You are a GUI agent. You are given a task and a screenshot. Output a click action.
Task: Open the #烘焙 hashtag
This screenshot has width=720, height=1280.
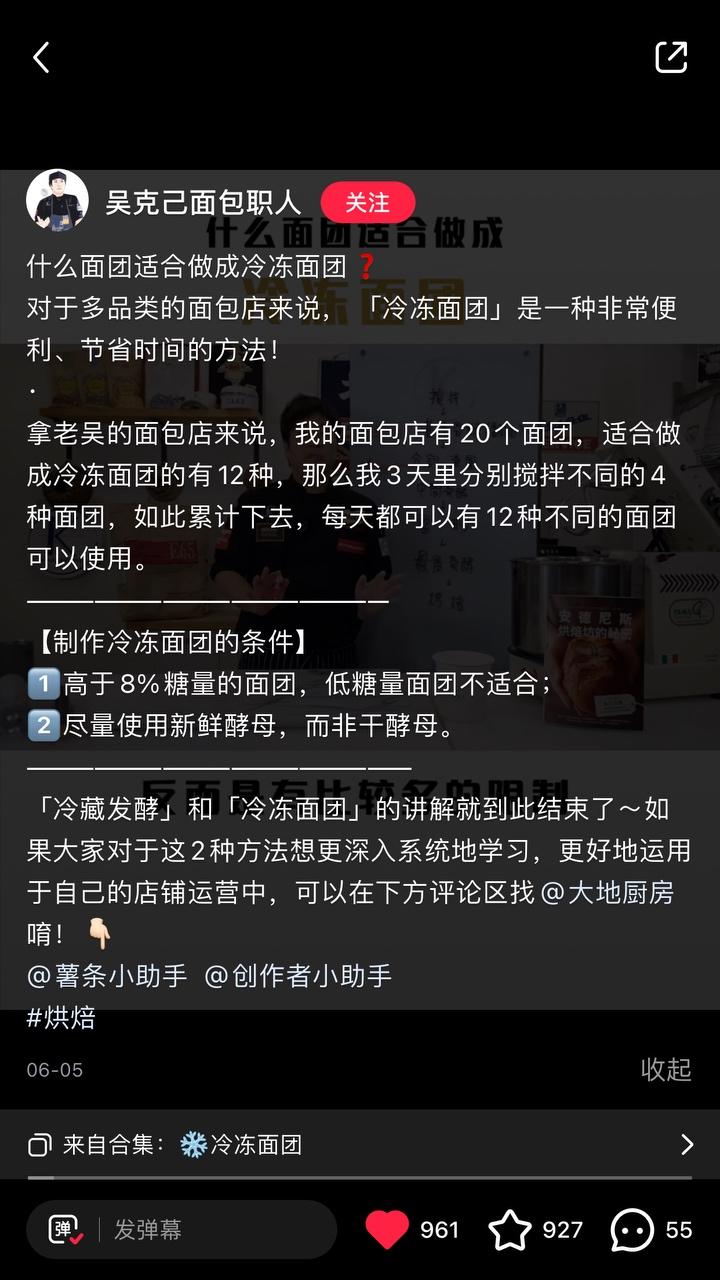(x=61, y=1018)
